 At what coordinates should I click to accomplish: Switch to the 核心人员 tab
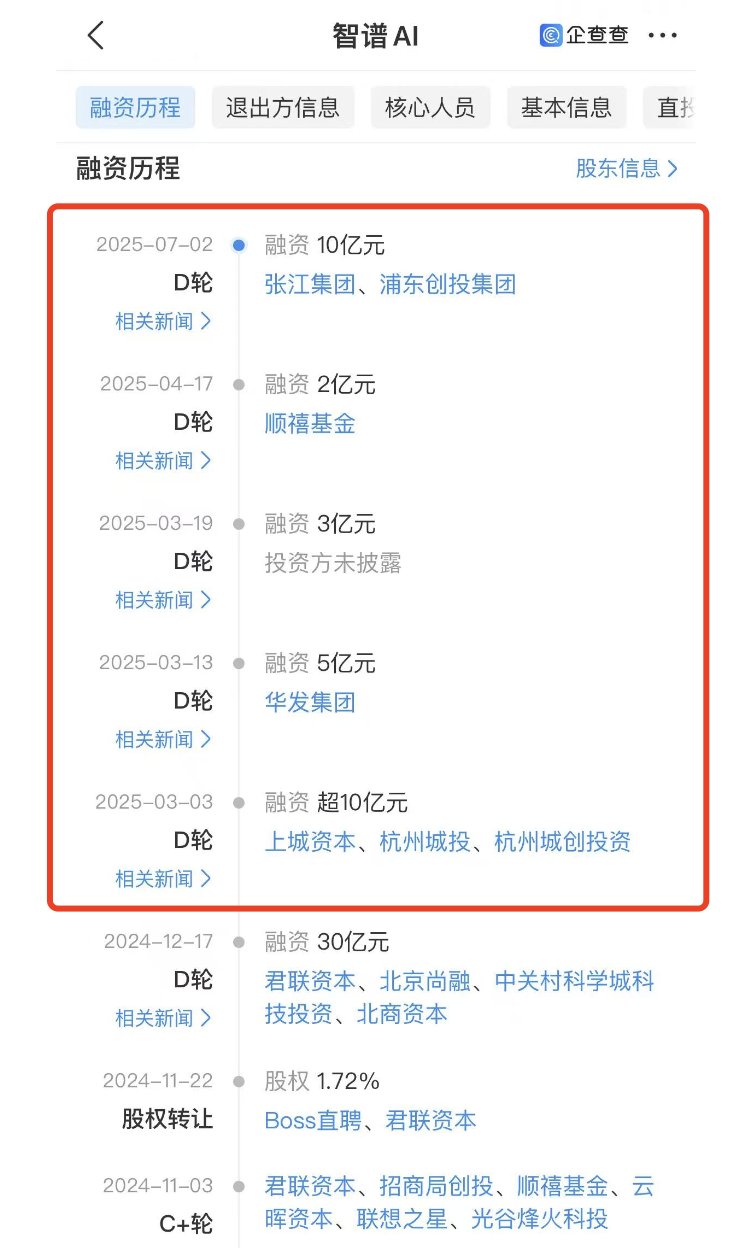430,108
